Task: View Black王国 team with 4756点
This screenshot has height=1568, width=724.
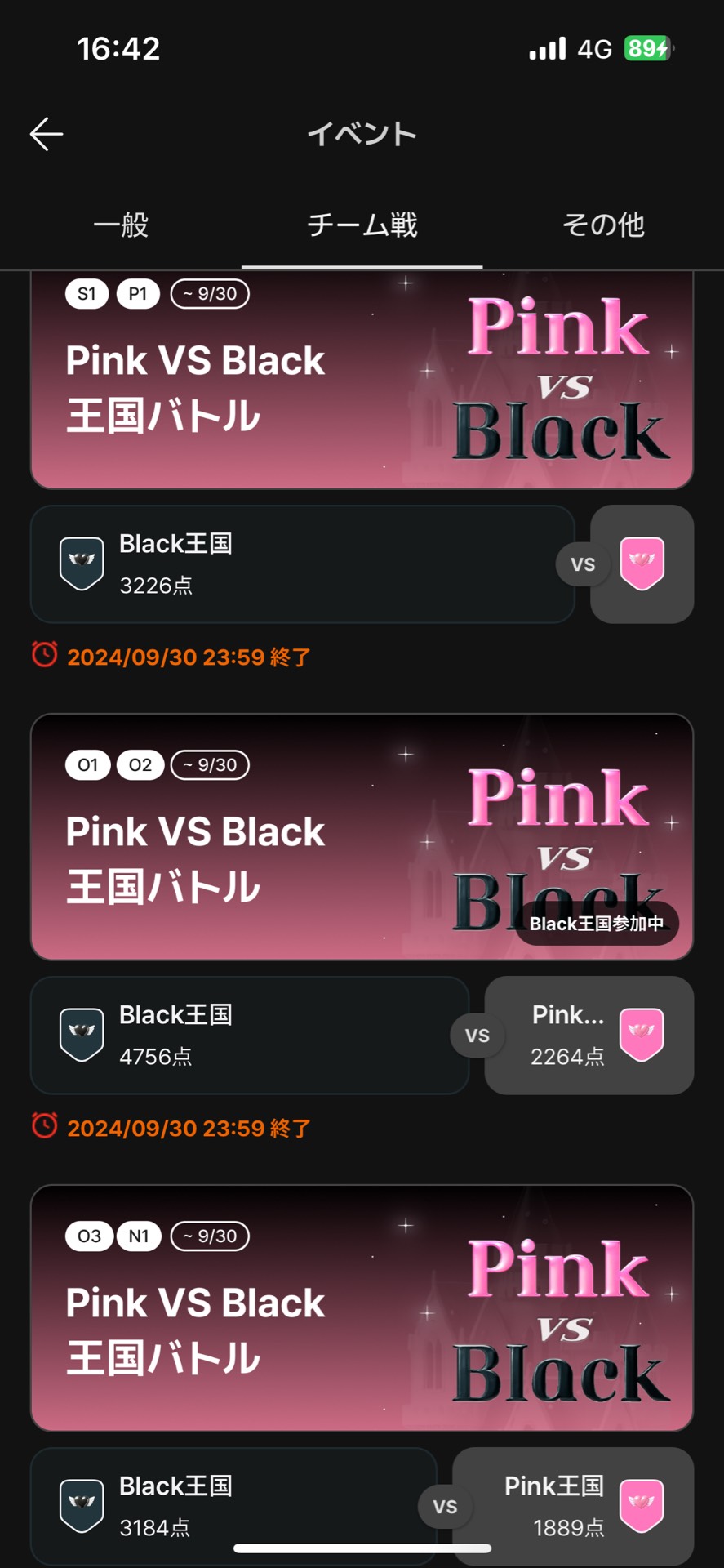Action: [249, 1035]
